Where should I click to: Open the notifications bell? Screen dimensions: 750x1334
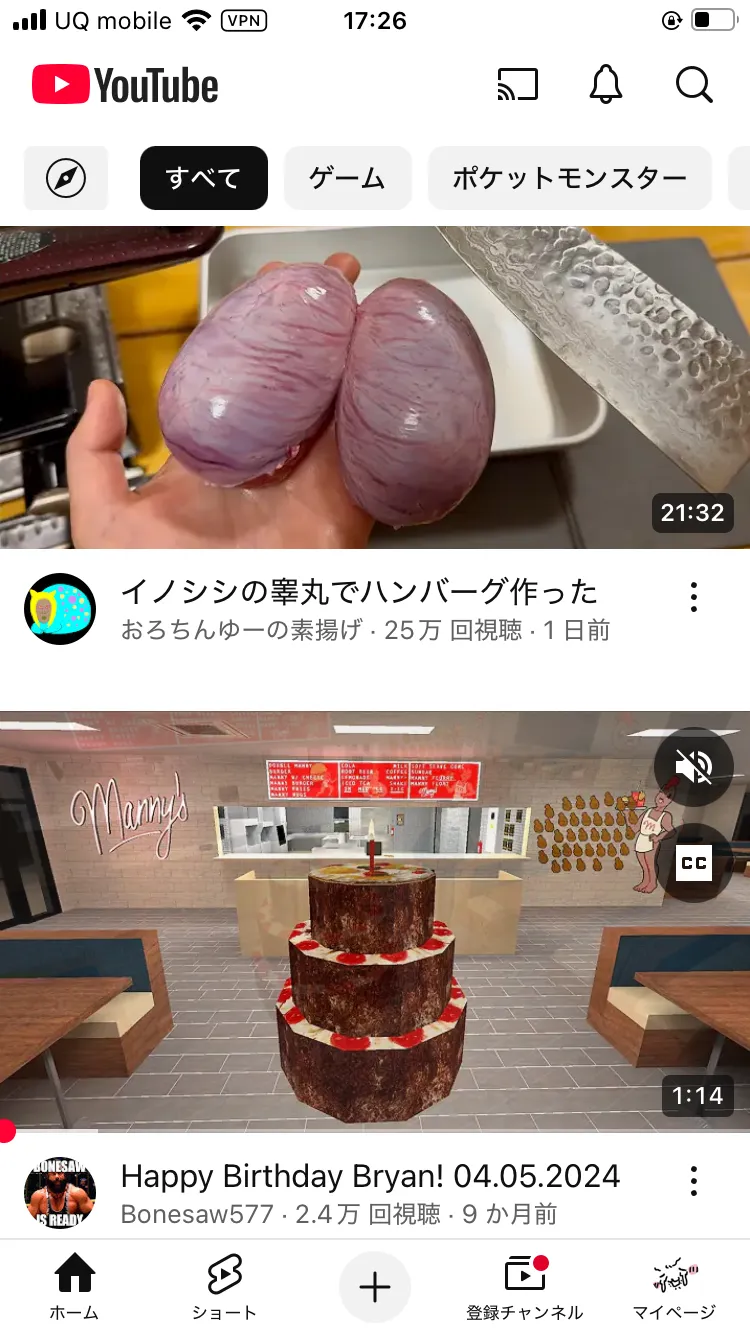click(606, 85)
